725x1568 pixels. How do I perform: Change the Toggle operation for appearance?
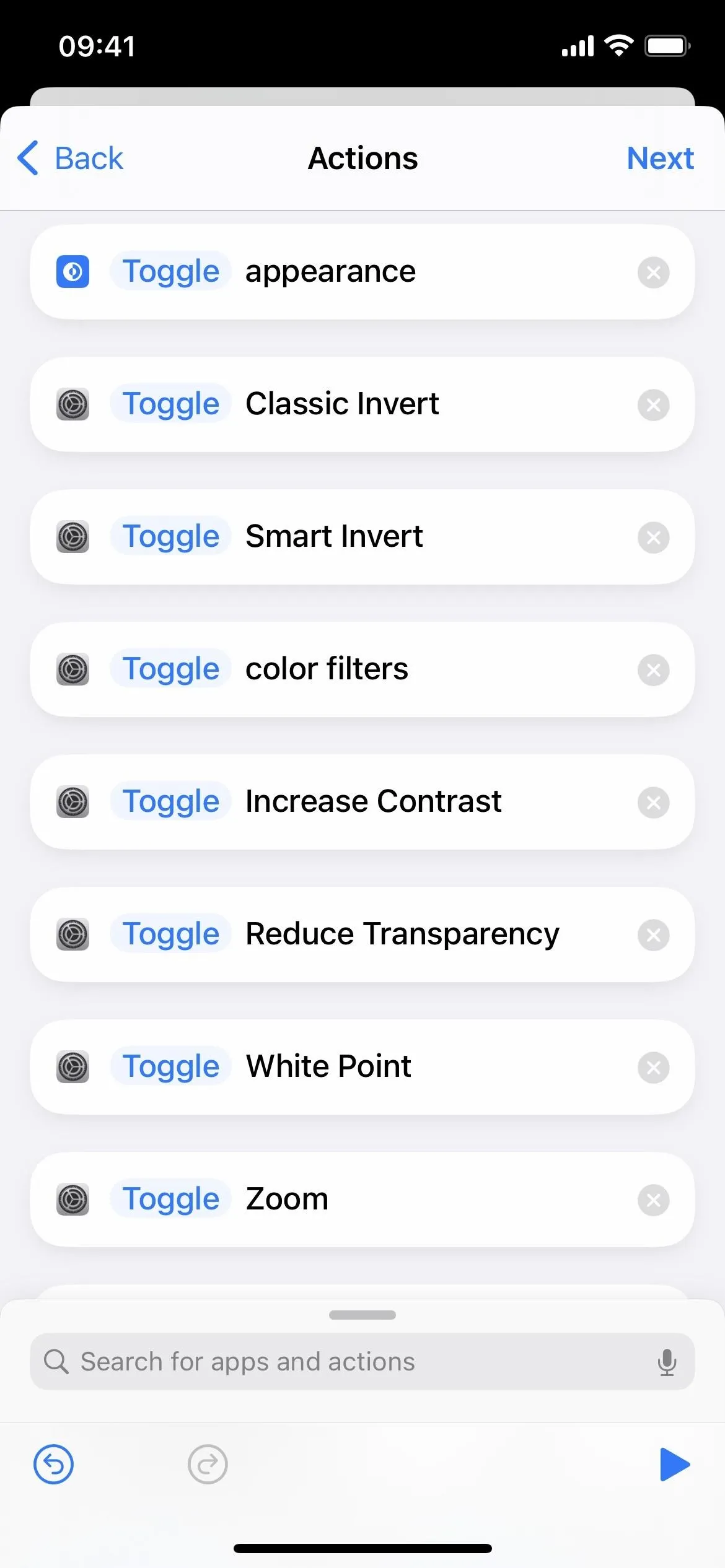[x=171, y=271]
